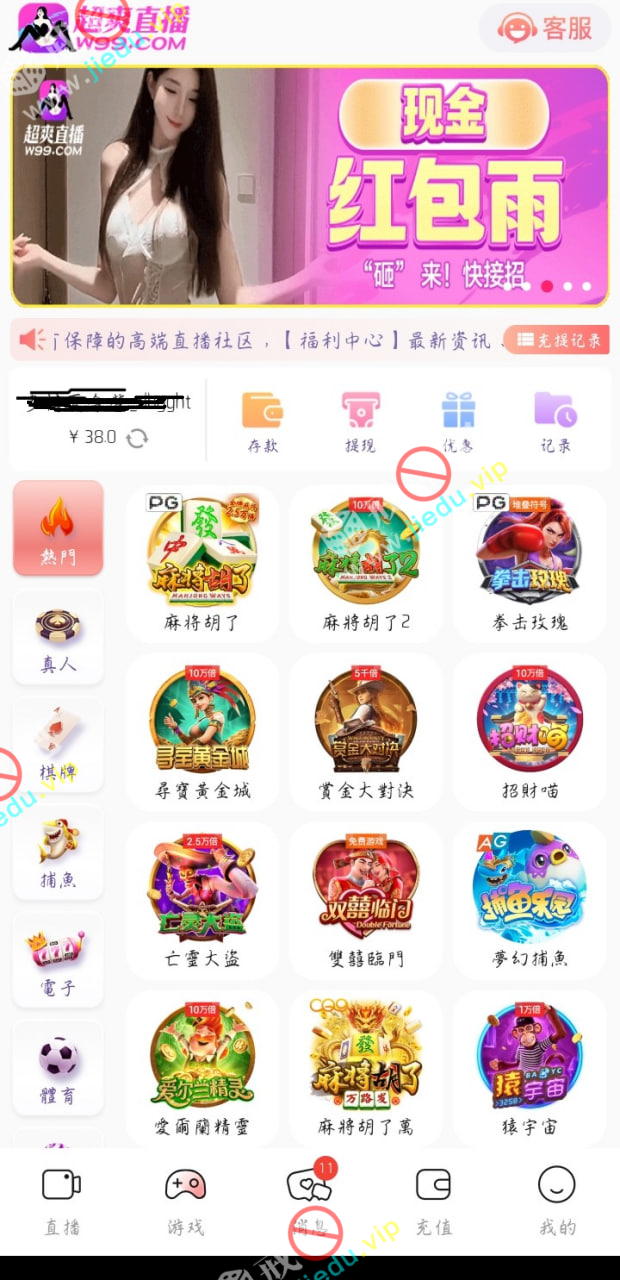Launch 拳击玫瑰 game

529,560
